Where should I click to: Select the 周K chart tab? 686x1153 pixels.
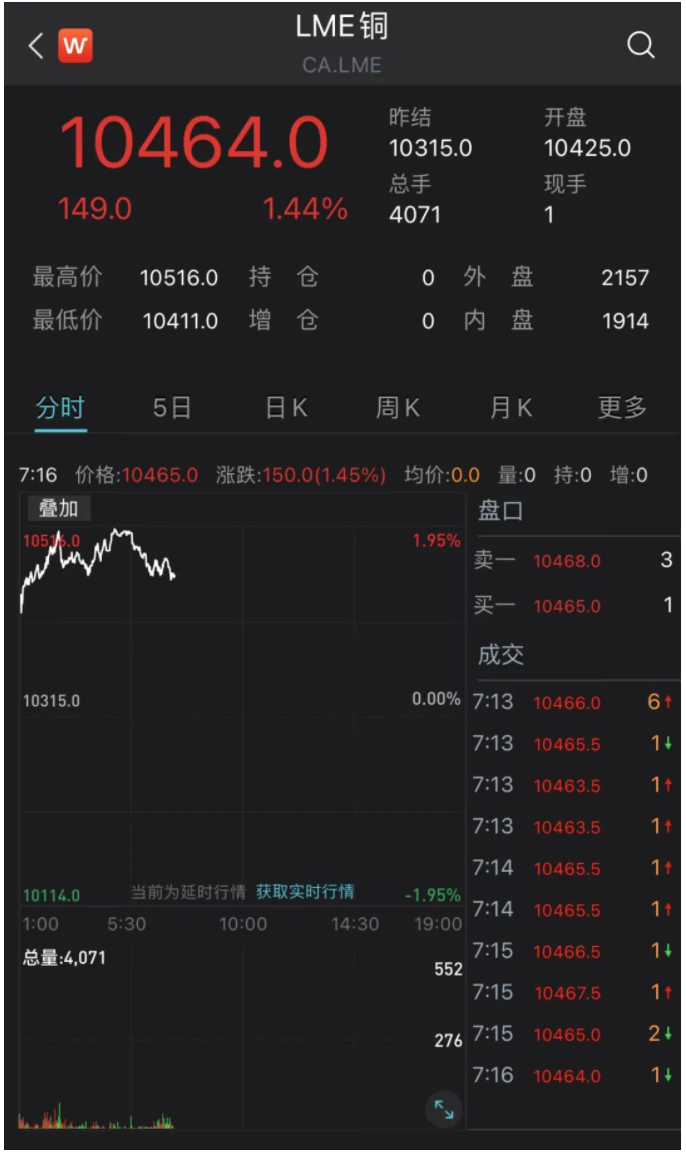point(397,408)
